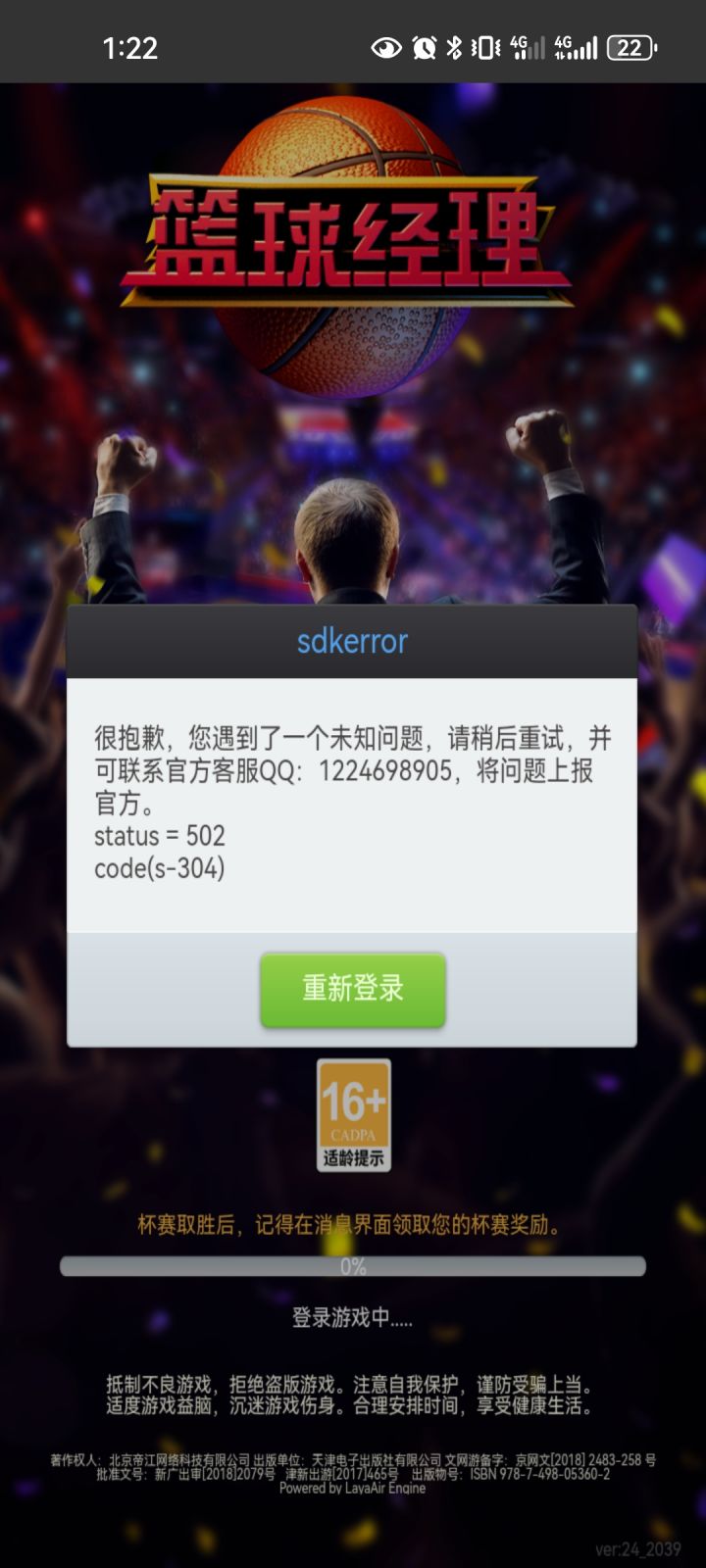Tap the 杯赛取胜后 cup reward reminder text

pos(353,1223)
